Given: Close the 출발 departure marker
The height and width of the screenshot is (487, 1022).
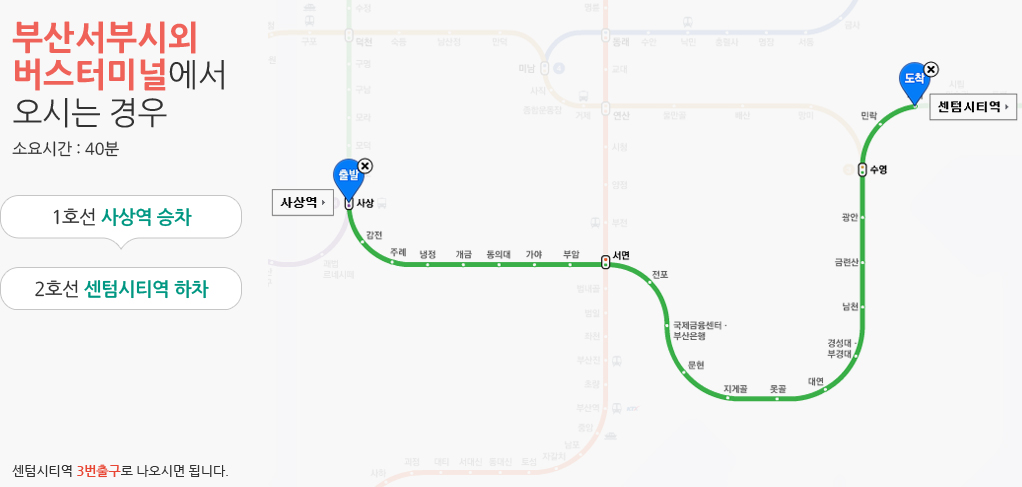Looking at the screenshot, I should (x=365, y=166).
